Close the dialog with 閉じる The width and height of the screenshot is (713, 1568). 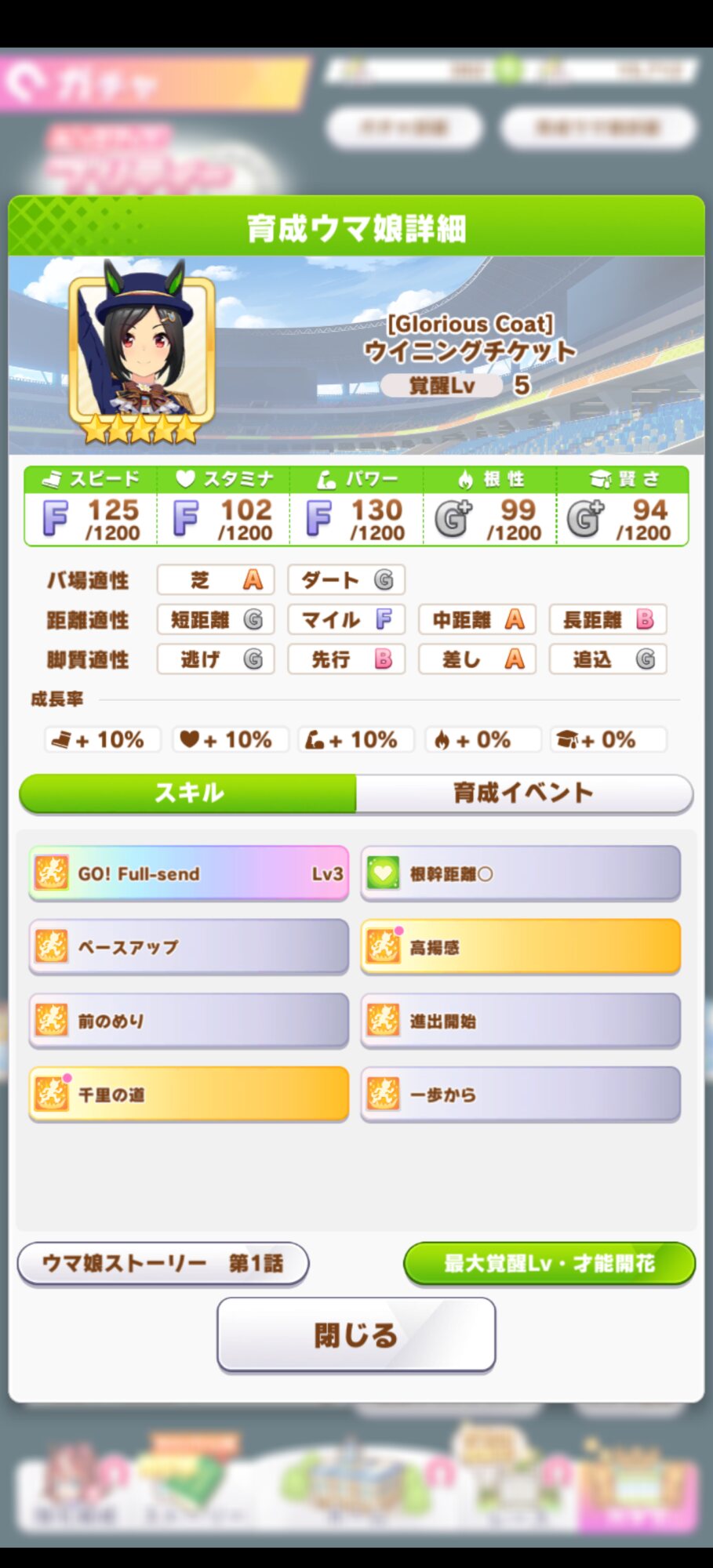click(356, 1334)
